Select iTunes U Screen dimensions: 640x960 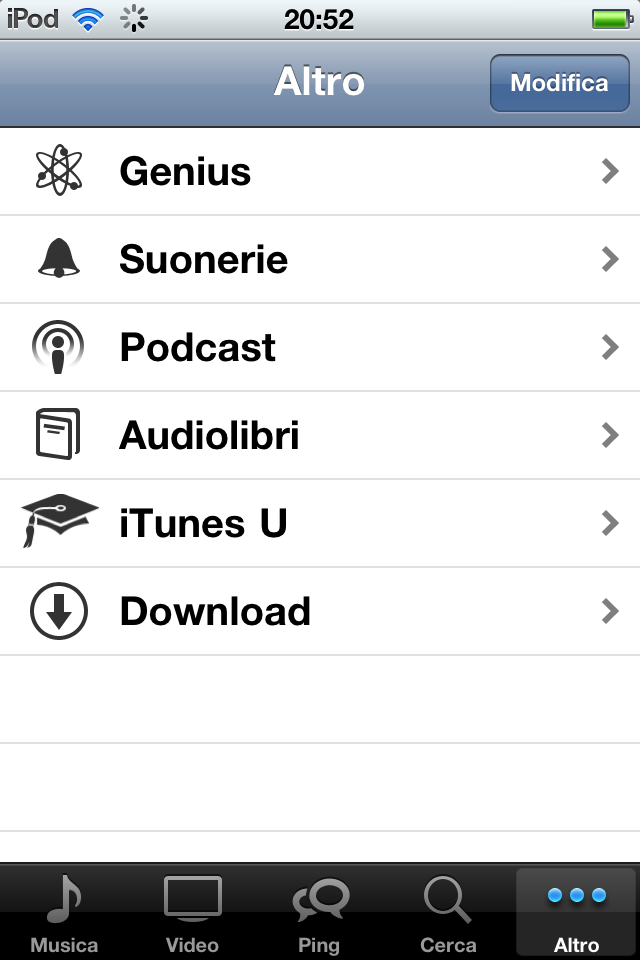(x=320, y=524)
